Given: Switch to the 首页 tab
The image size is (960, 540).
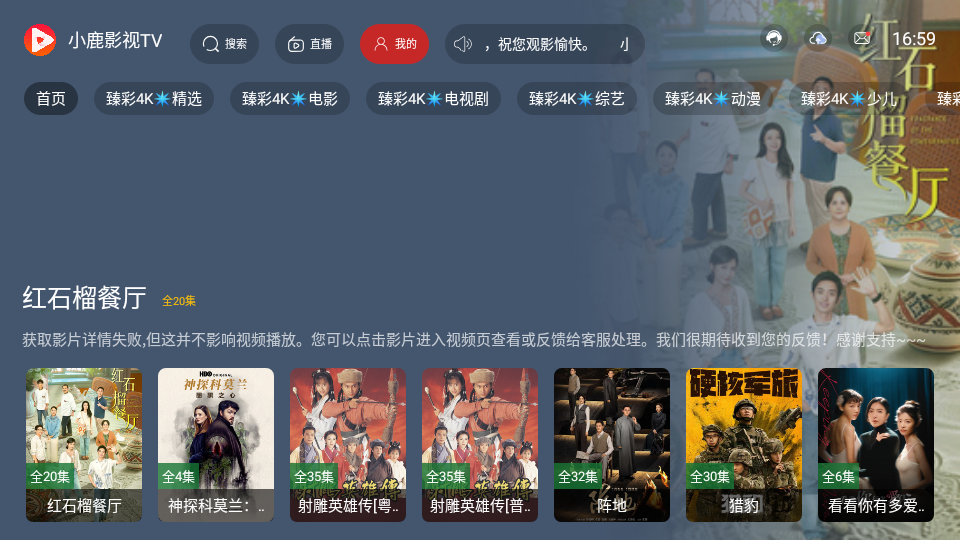Looking at the screenshot, I should [51, 99].
